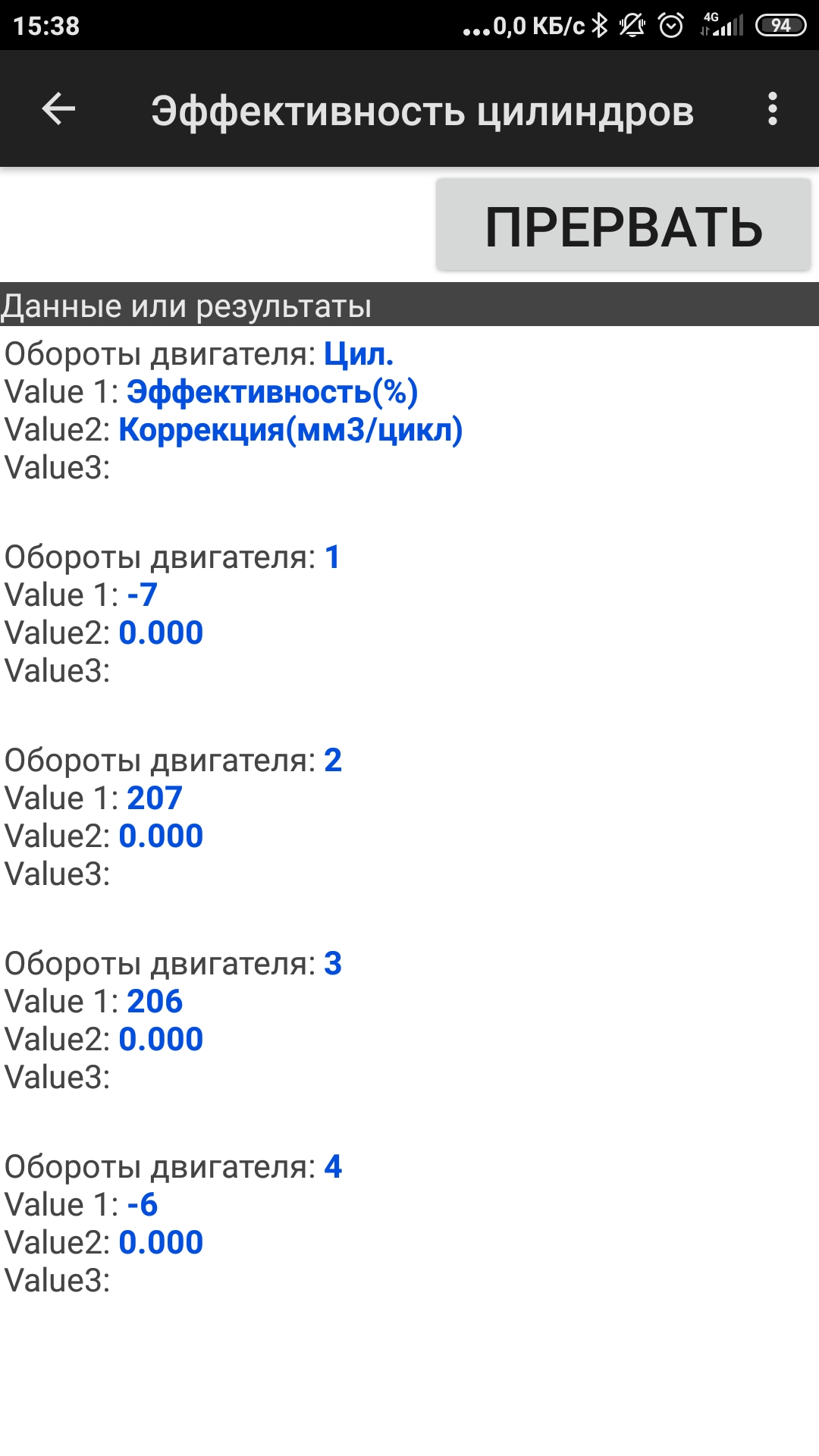Tap the ПРЕРВАТЬ button to stop the test
The image size is (819, 1456).
coord(623,226)
